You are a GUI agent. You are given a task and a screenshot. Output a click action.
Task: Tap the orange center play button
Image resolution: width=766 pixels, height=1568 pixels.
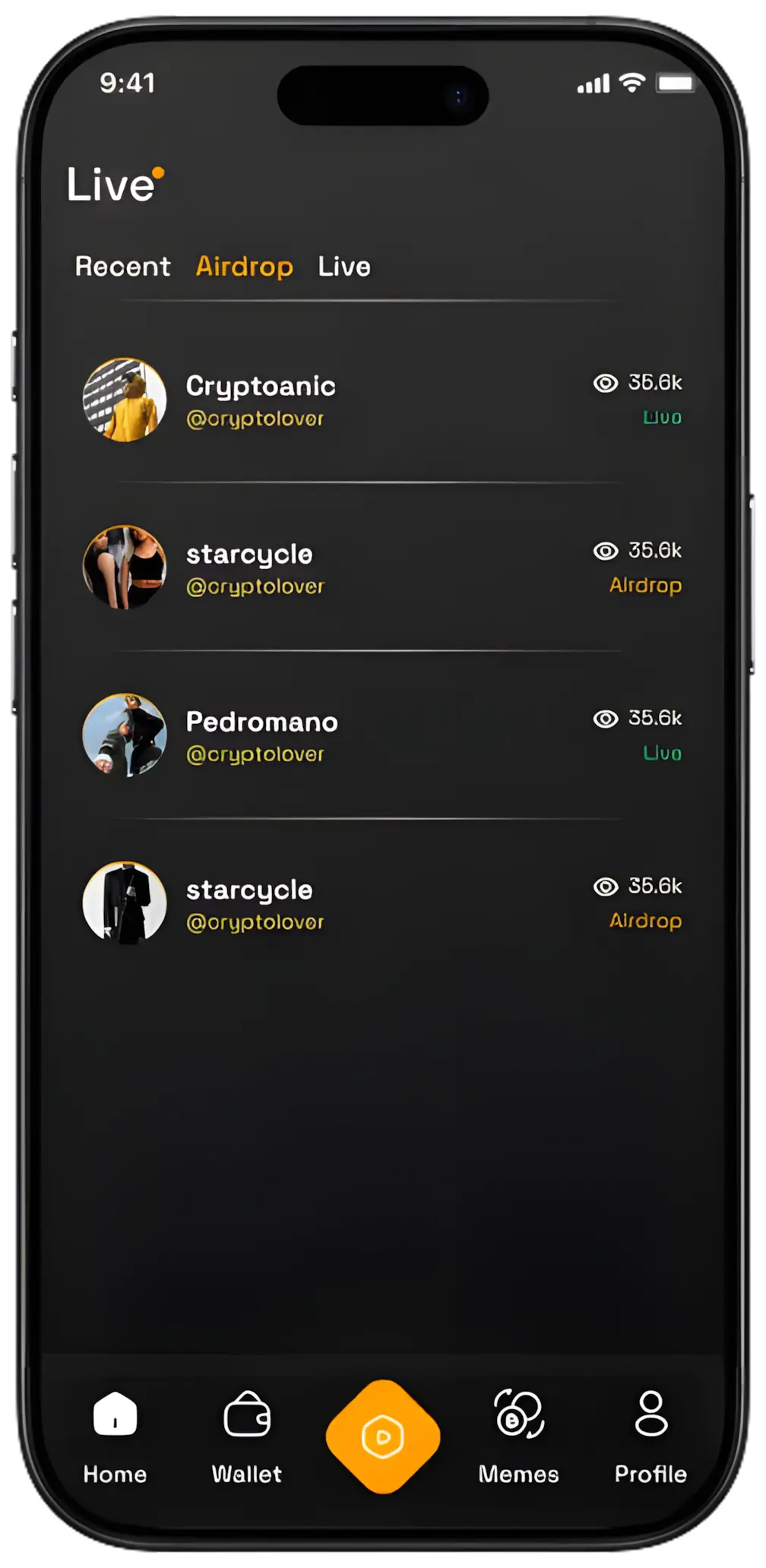tap(383, 1437)
